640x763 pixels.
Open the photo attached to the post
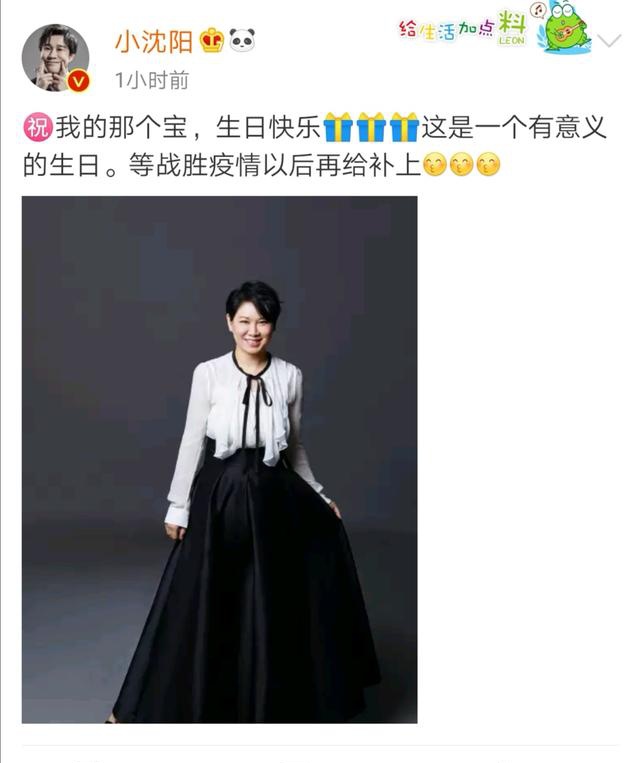tap(219, 459)
